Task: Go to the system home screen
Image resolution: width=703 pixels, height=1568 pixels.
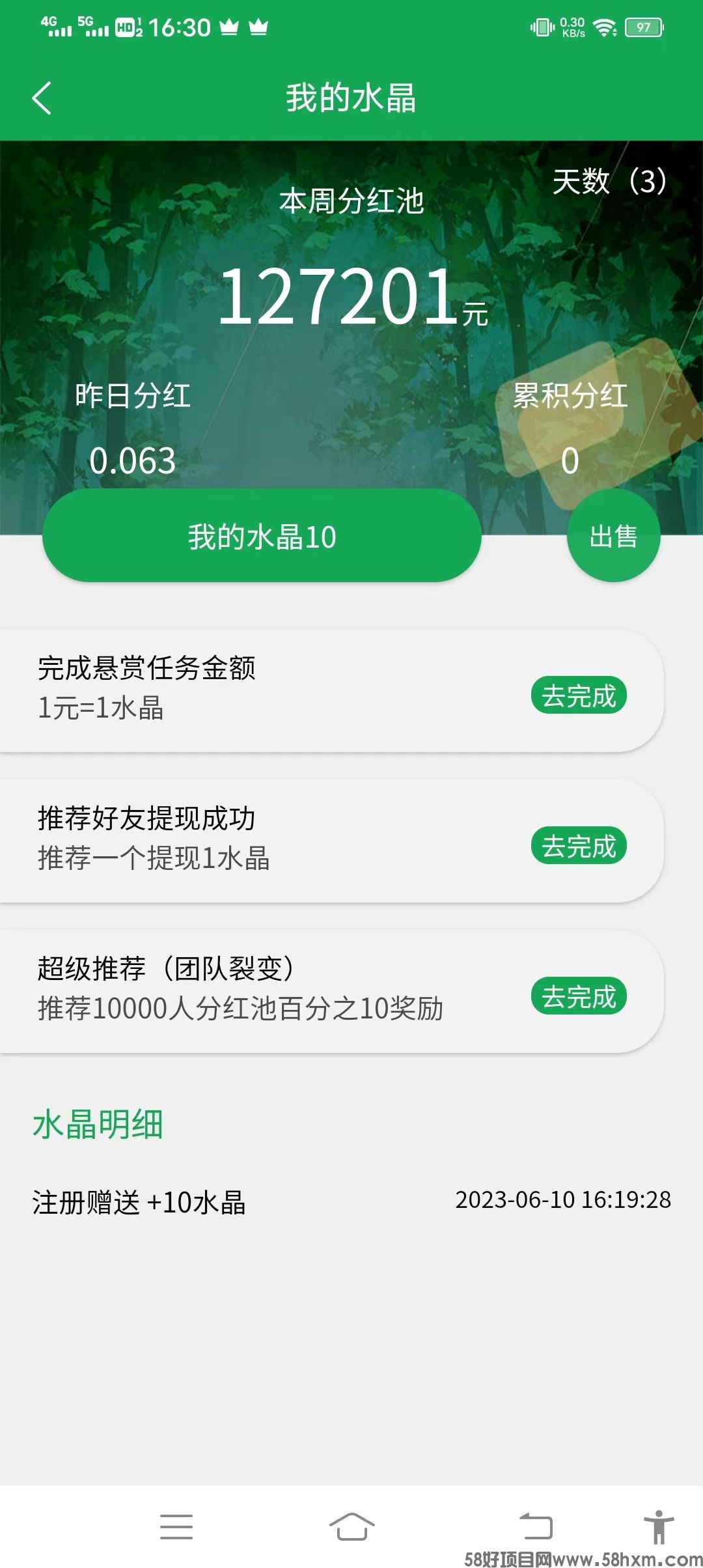Action: (x=351, y=1526)
